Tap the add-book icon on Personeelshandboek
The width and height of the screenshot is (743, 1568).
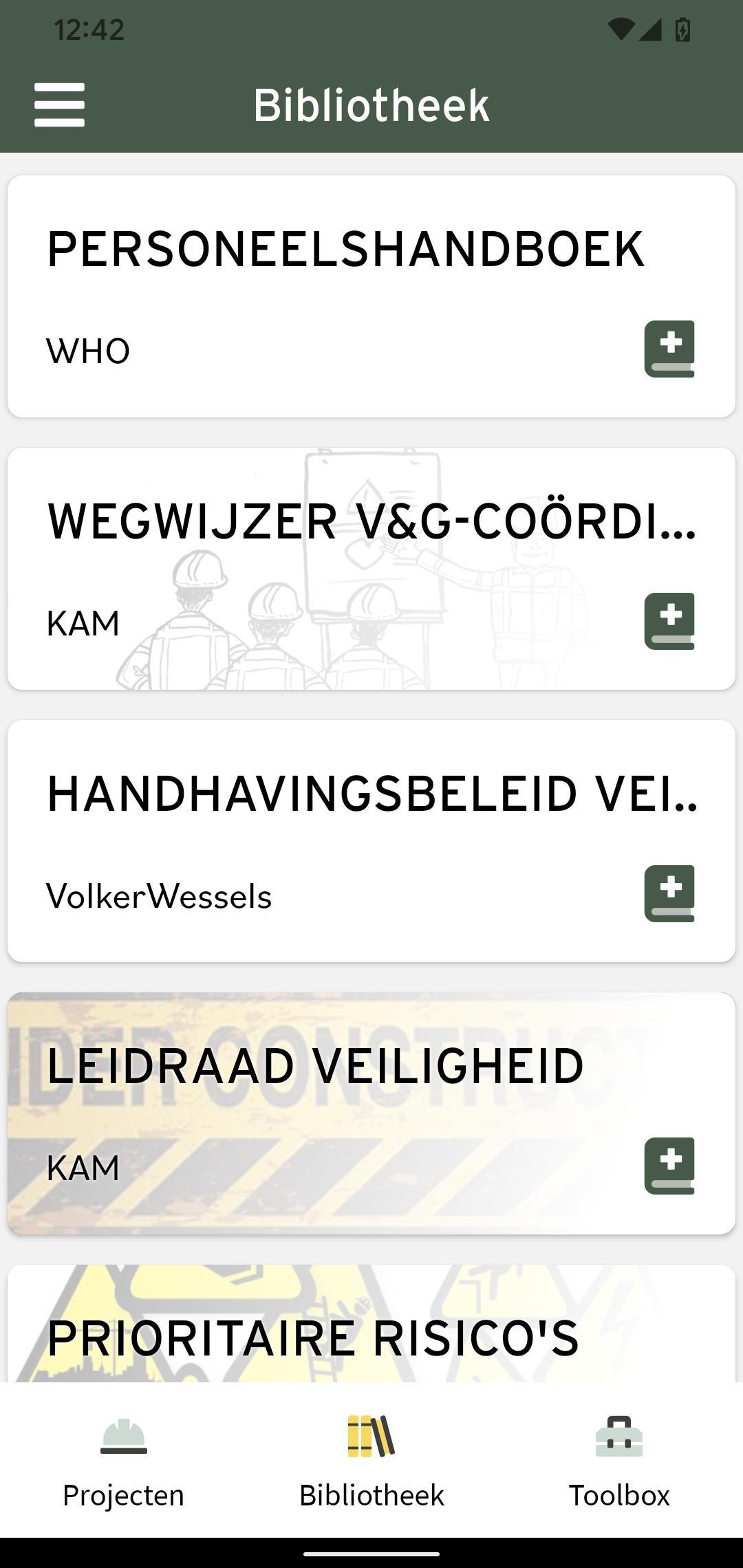point(669,349)
